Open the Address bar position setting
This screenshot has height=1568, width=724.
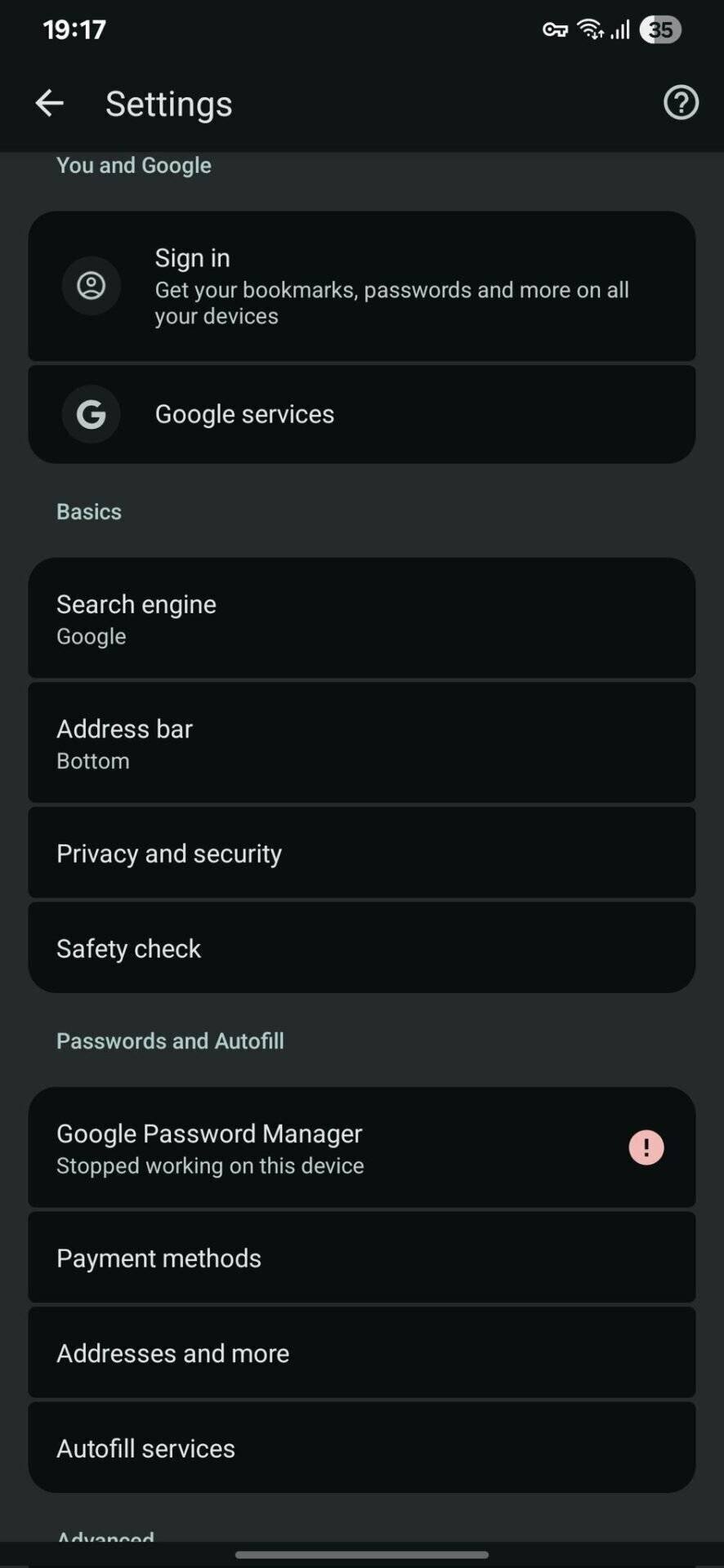coord(362,742)
